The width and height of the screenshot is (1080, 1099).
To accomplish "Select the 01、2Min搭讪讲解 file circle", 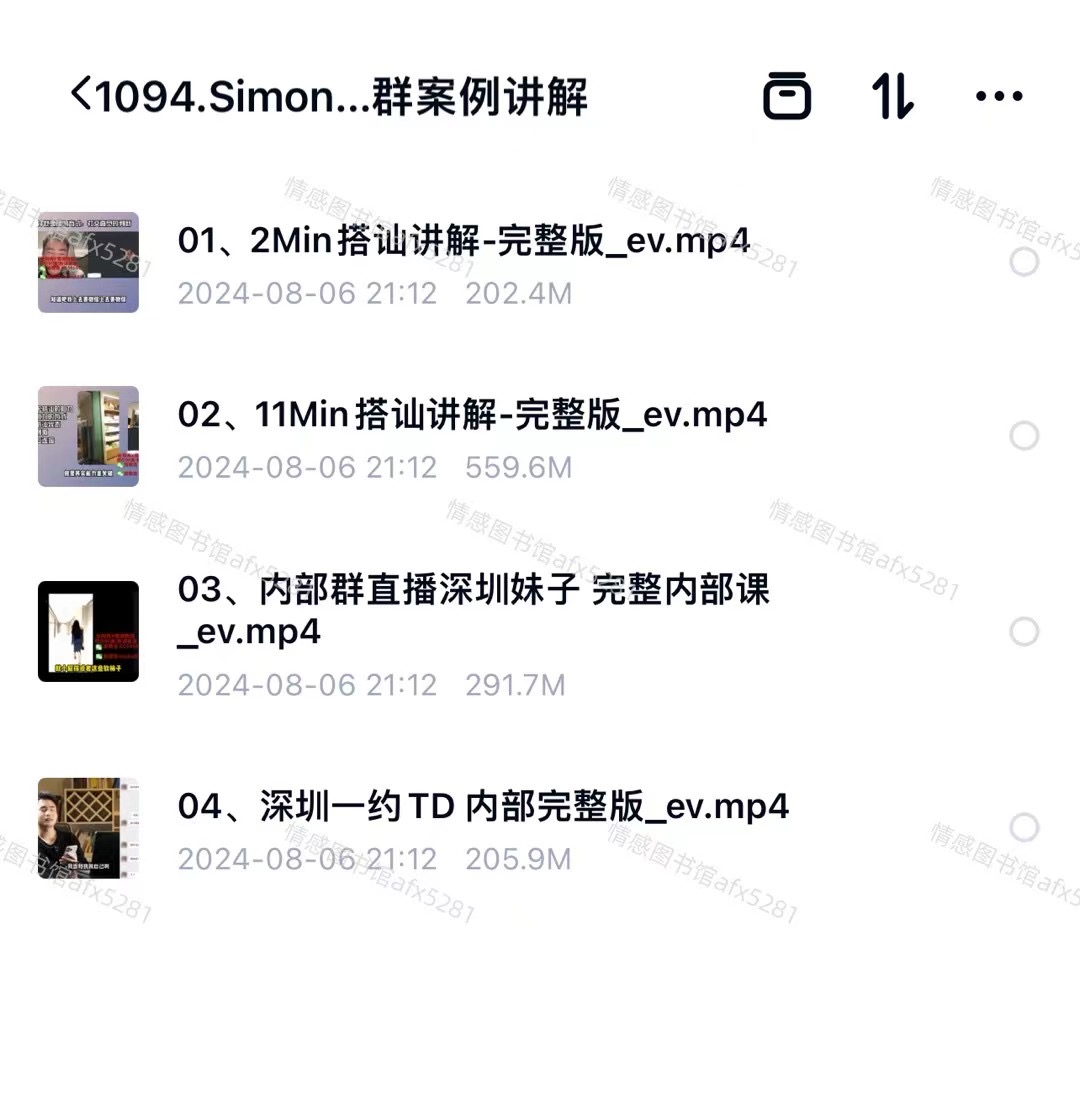I will 1024,263.
